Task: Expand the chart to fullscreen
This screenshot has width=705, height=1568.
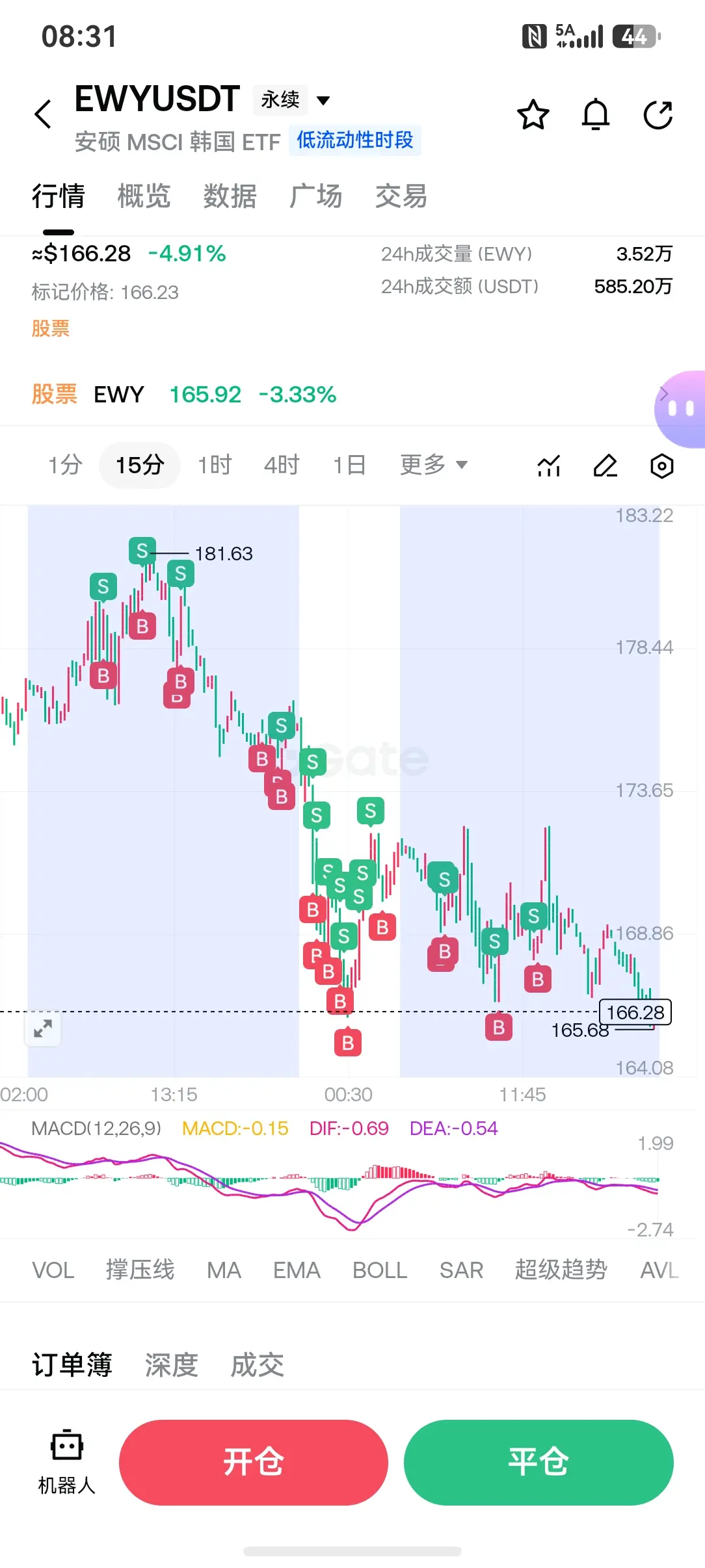Action: click(x=43, y=1028)
